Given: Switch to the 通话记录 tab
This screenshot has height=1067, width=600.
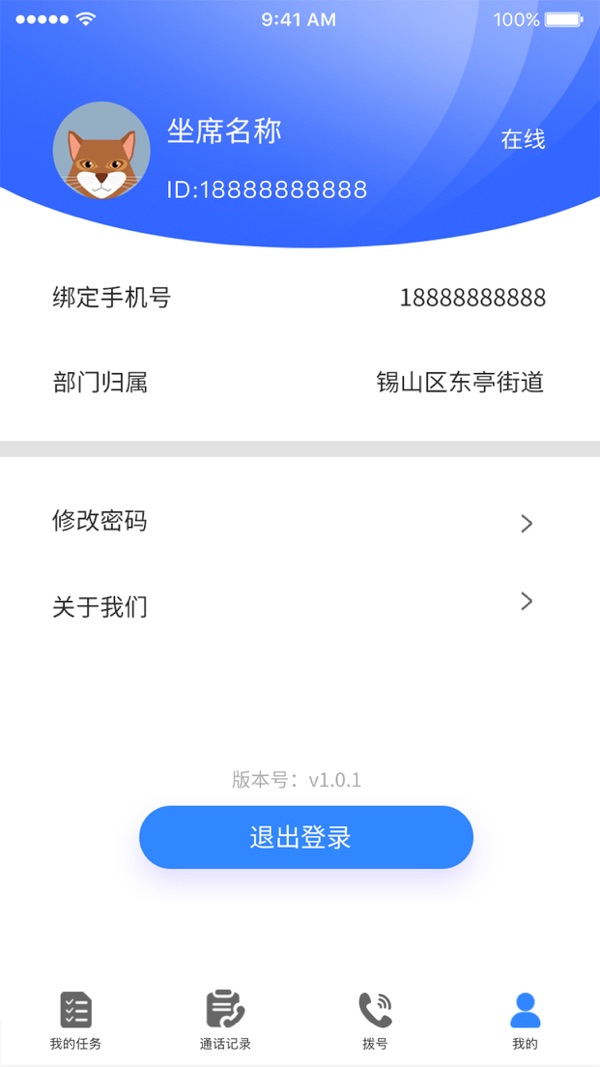Looking at the screenshot, I should (225, 1020).
